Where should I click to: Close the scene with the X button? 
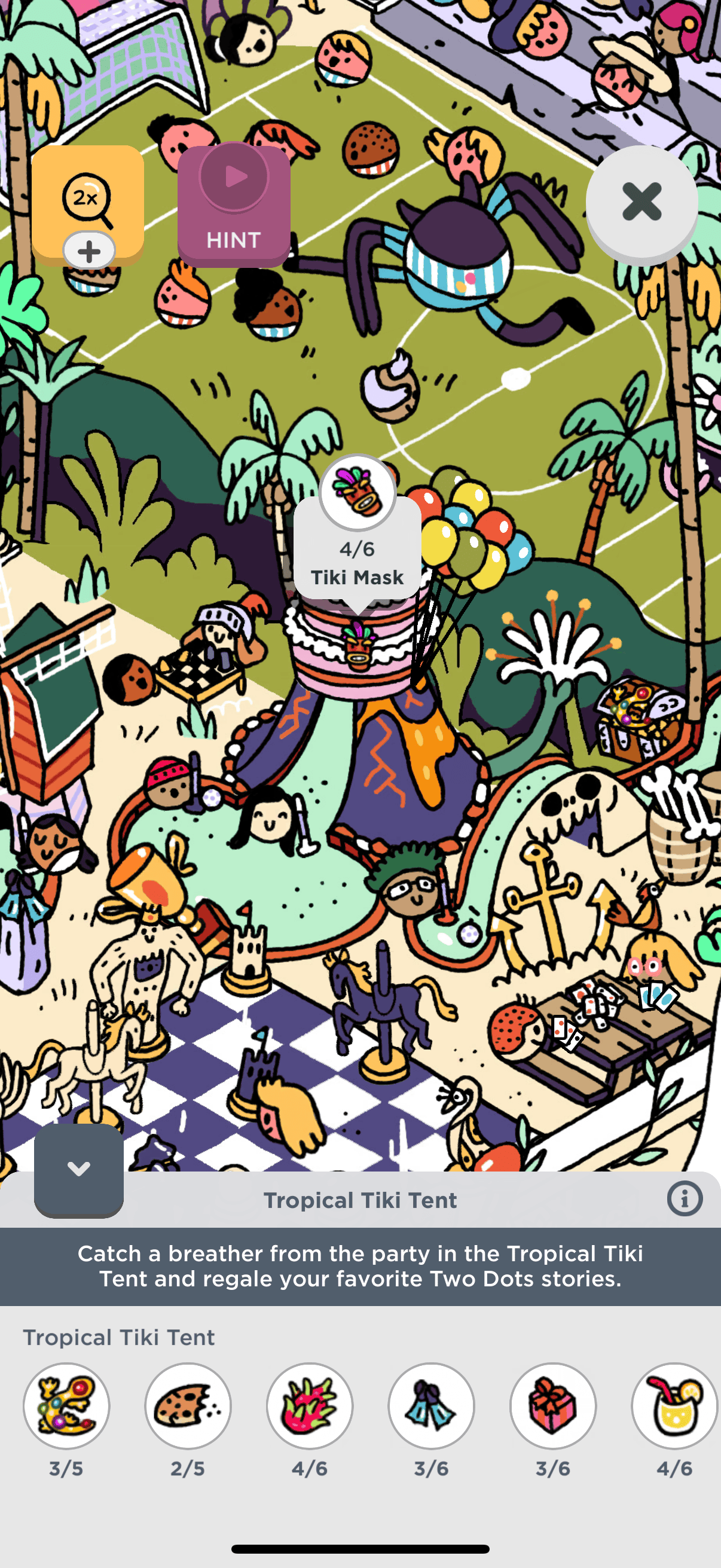point(641,202)
